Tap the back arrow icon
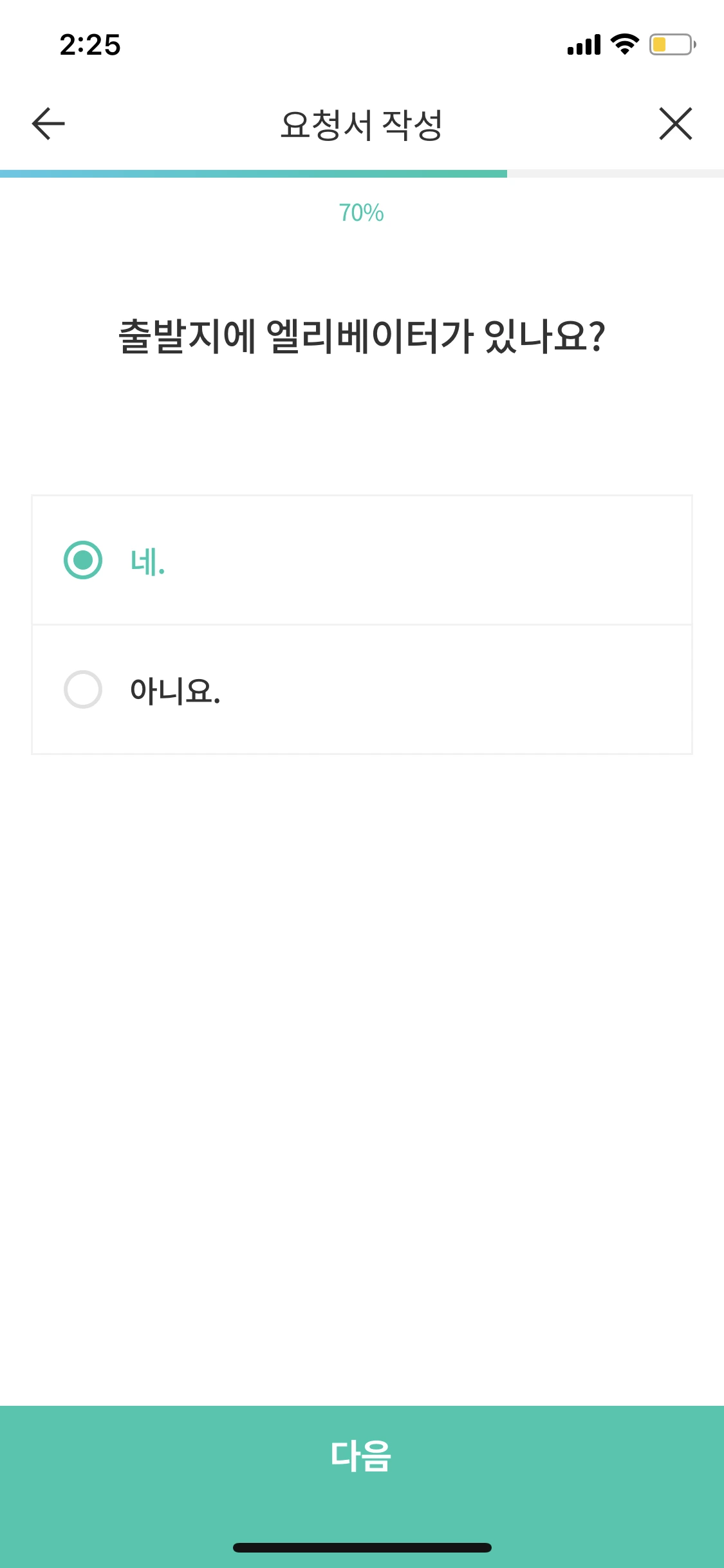The height and width of the screenshot is (1568, 724). (x=46, y=124)
